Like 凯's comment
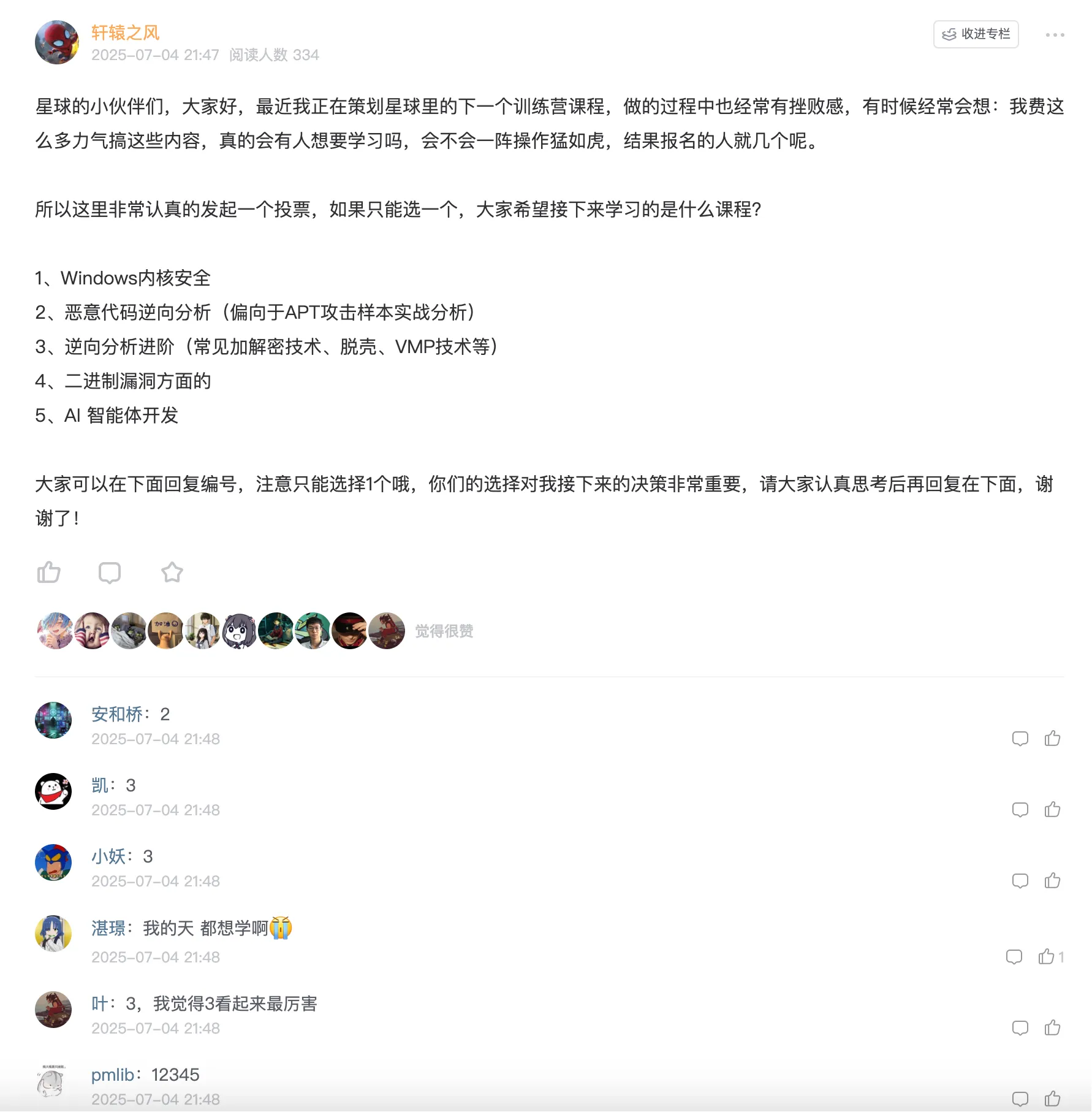The width and height of the screenshot is (1092, 1112). tap(1052, 810)
